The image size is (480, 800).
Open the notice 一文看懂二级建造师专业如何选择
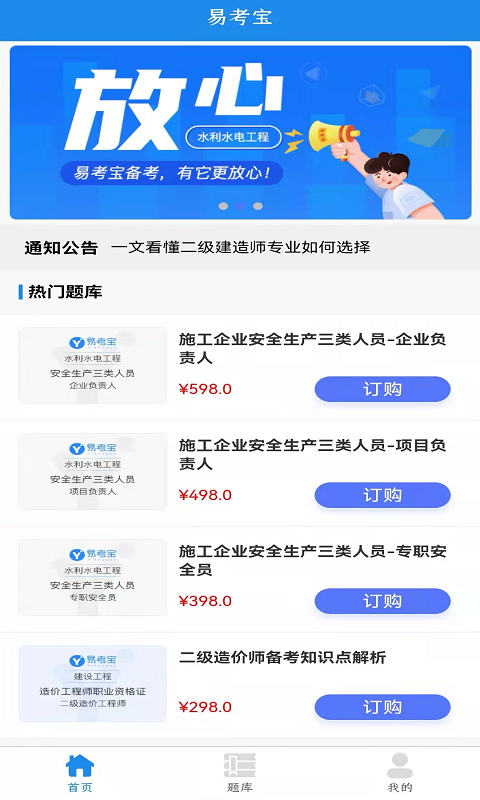240,247
